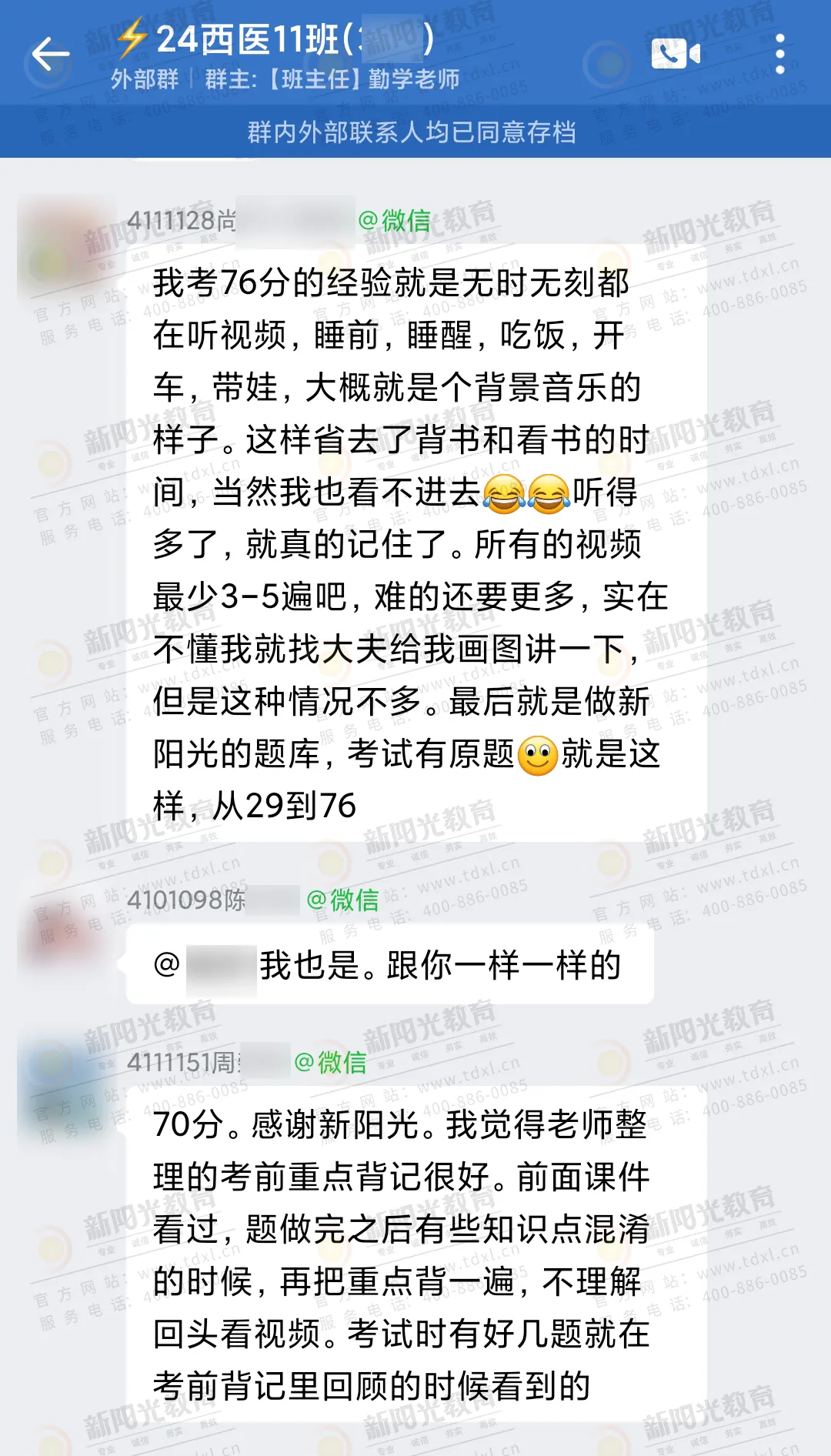This screenshot has width=831, height=1456.
Task: Open the overflow menu with three dots
Action: (779, 54)
